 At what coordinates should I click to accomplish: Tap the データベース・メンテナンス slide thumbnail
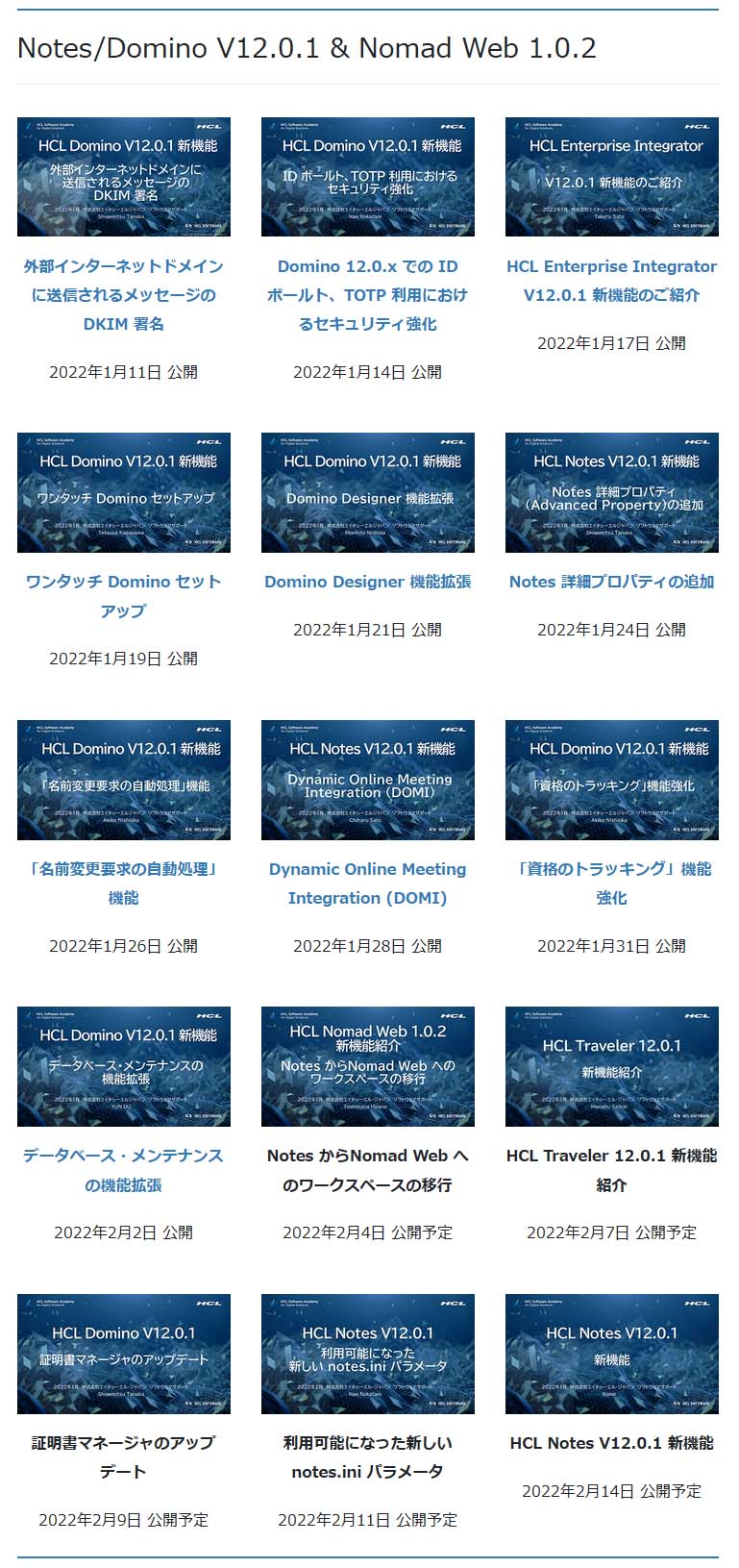coord(123,1066)
